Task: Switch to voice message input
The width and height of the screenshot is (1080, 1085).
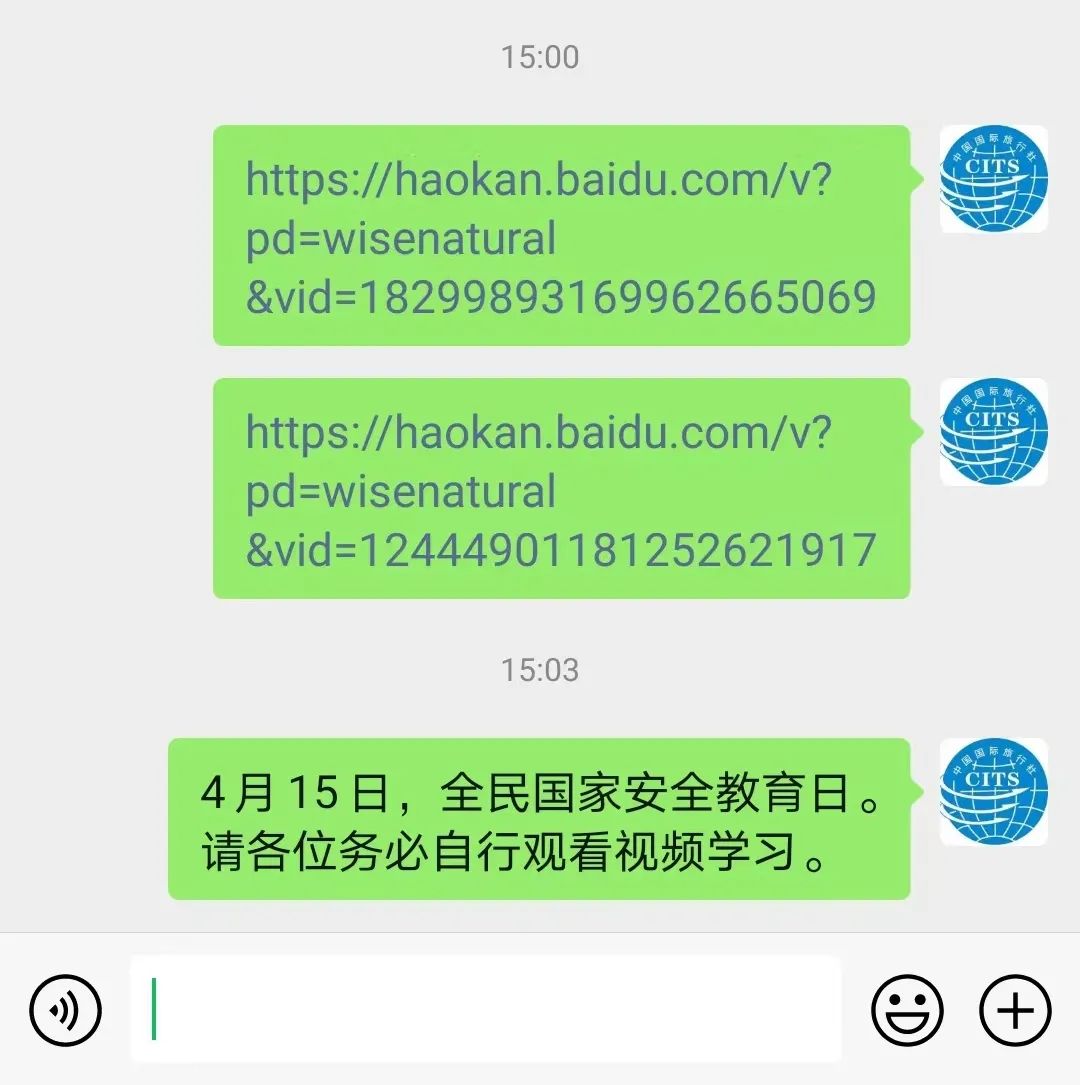Action: pyautogui.click(x=66, y=1011)
